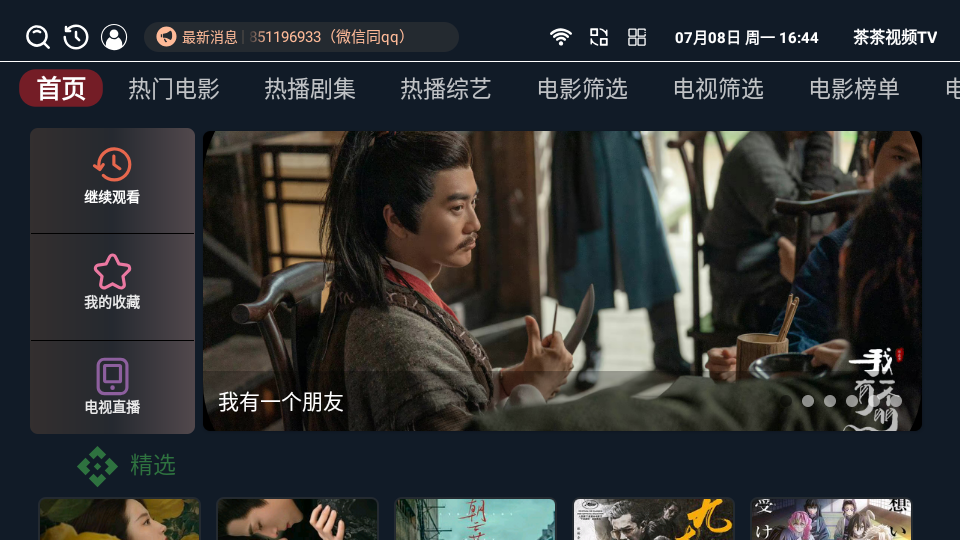Open 电视直播 live TV

[112, 388]
